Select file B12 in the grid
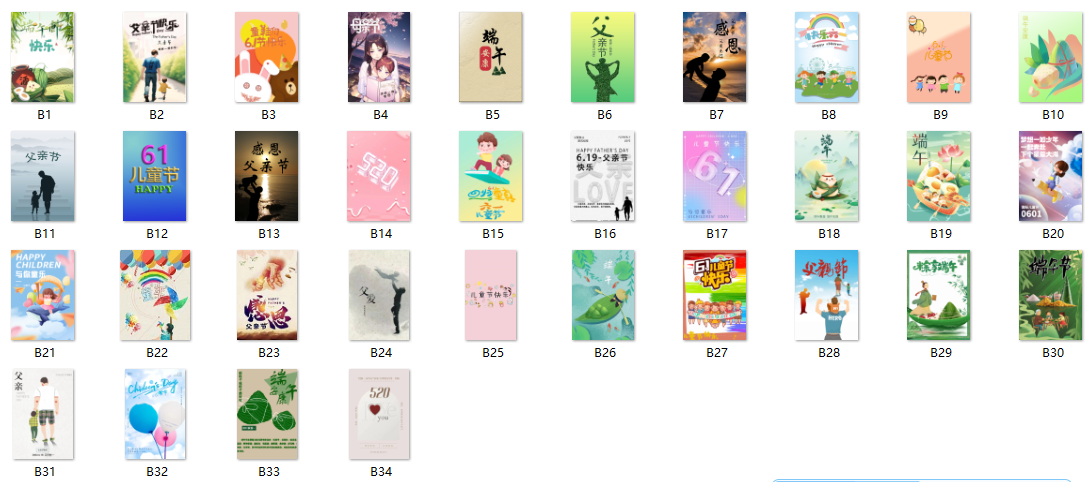1089x482 pixels. [155, 176]
